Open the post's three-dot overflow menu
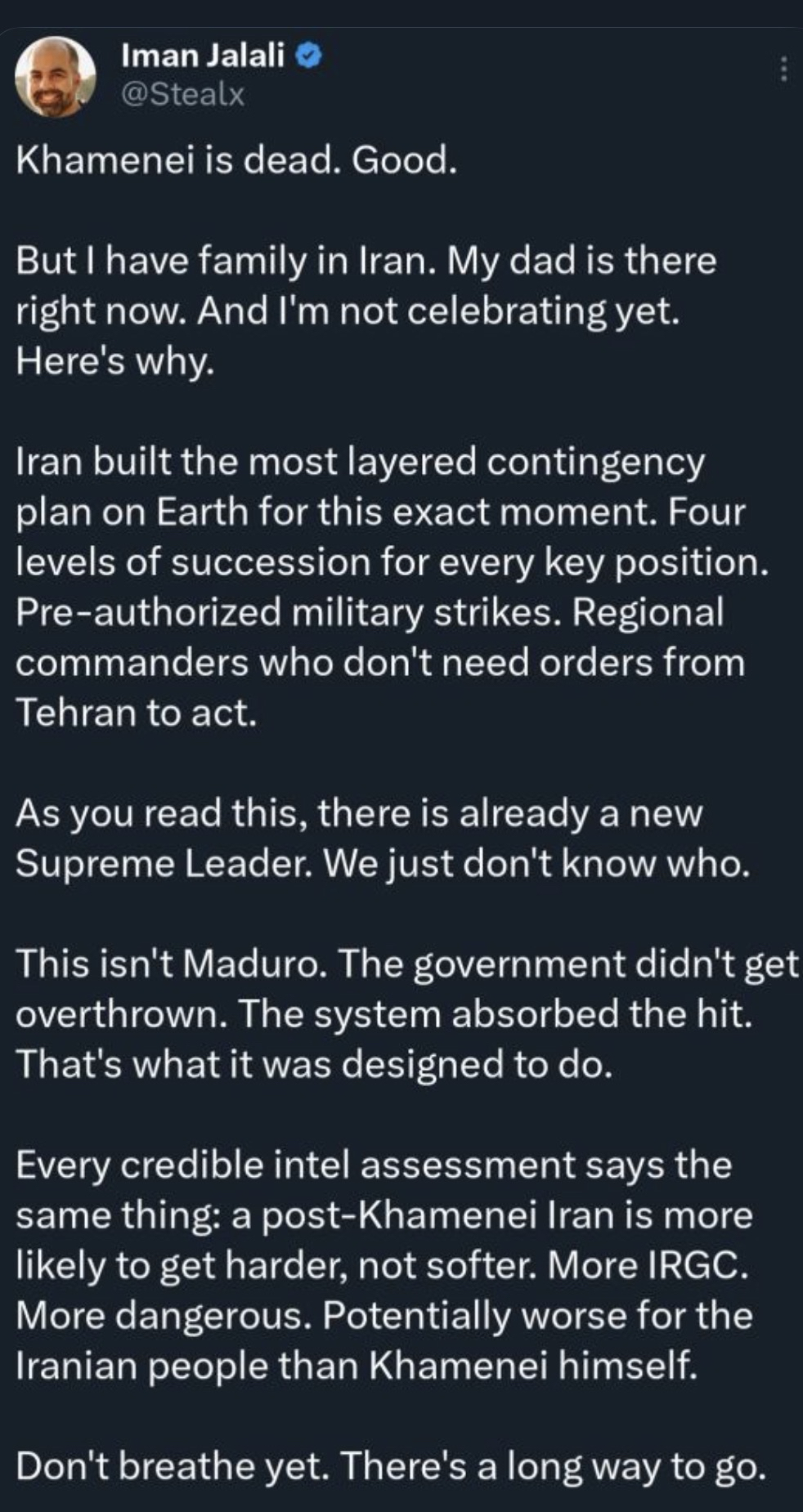 click(x=783, y=69)
